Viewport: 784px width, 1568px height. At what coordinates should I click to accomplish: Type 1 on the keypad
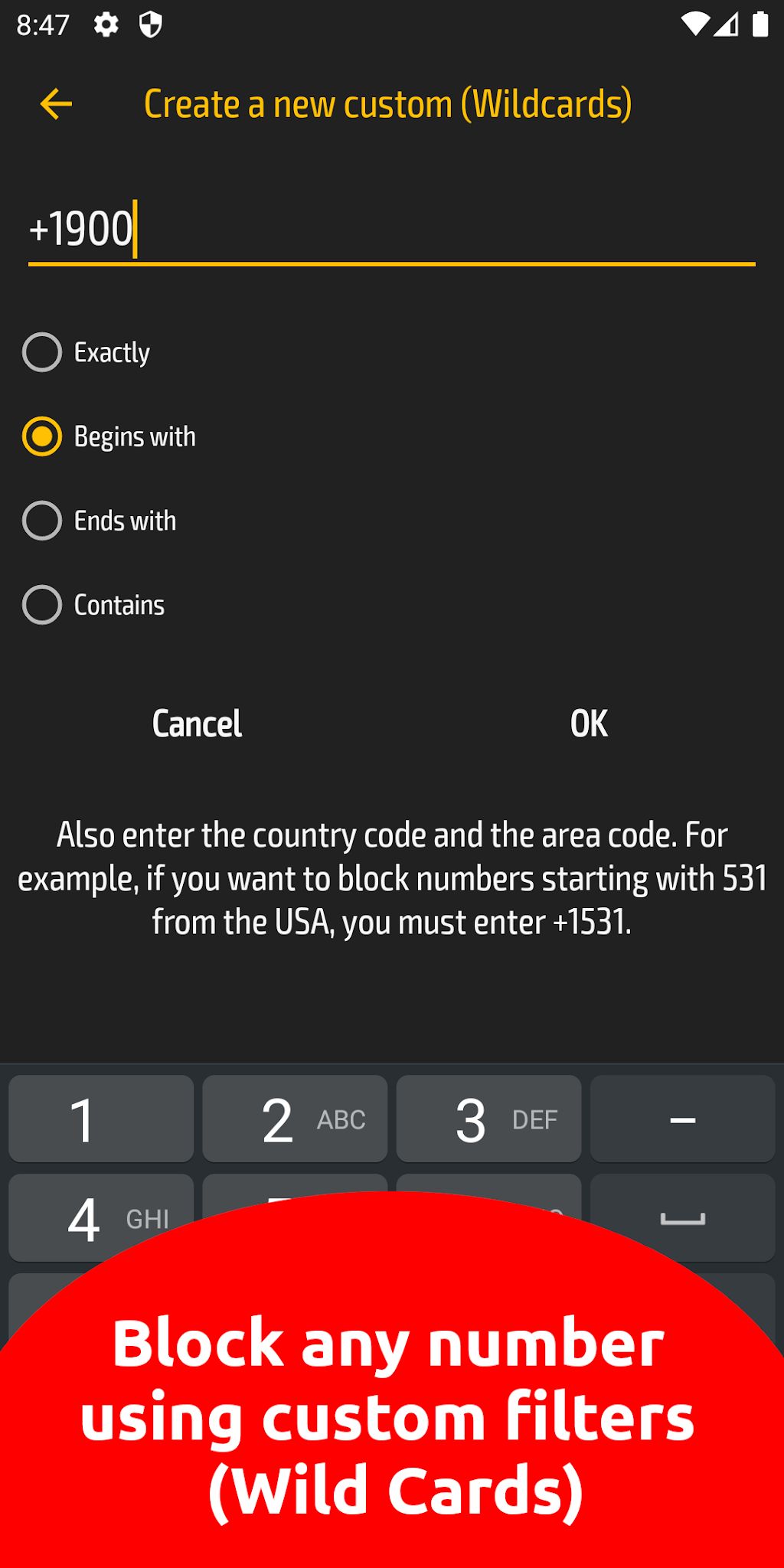[101, 1119]
